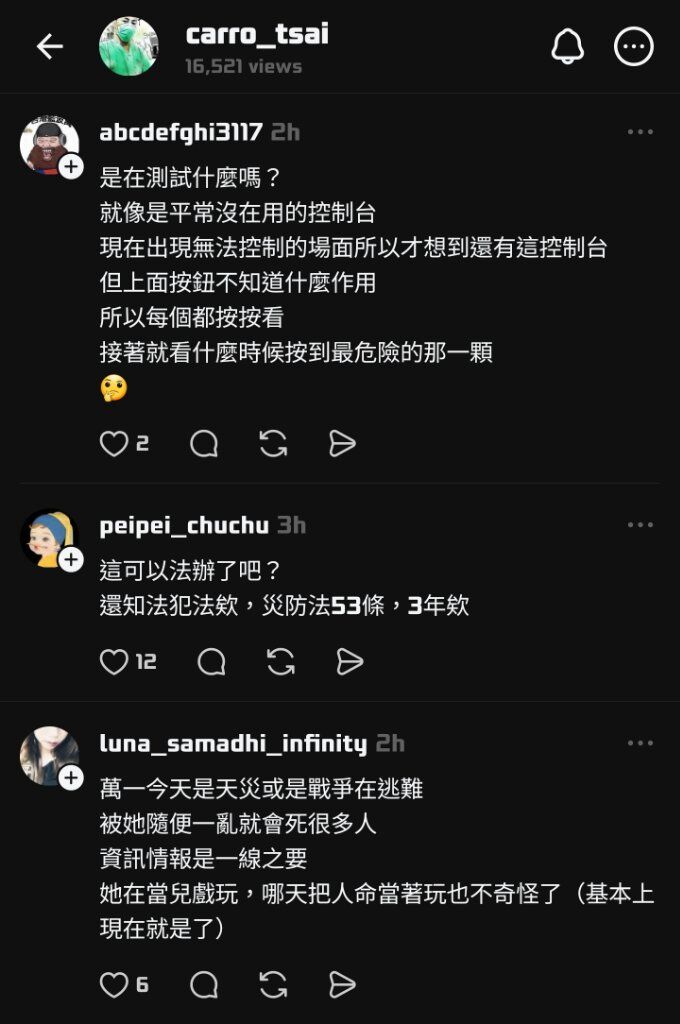Follow abcdefghi3117 via avatar plus badge
This screenshot has height=1024, width=680.
(71, 167)
